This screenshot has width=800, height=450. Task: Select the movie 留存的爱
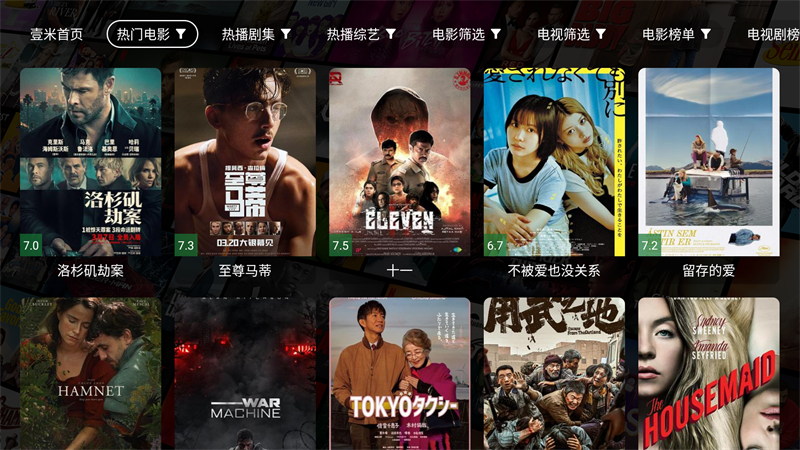709,162
